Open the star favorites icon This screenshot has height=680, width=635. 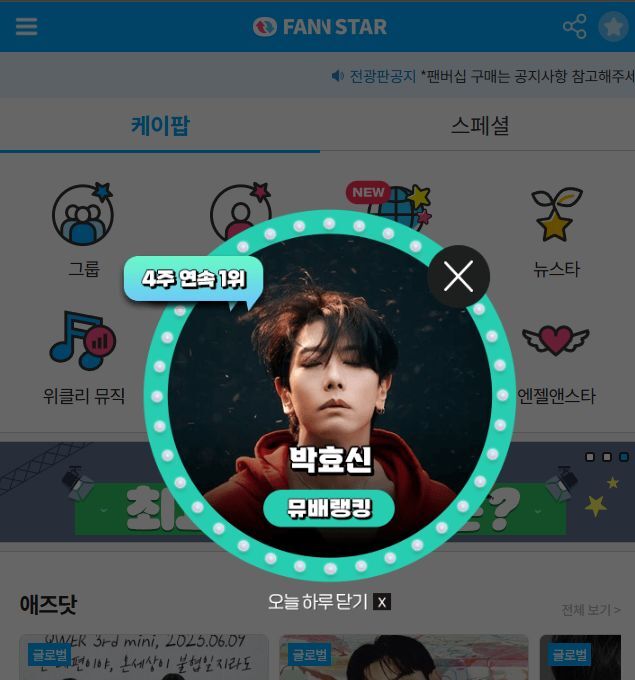613,27
